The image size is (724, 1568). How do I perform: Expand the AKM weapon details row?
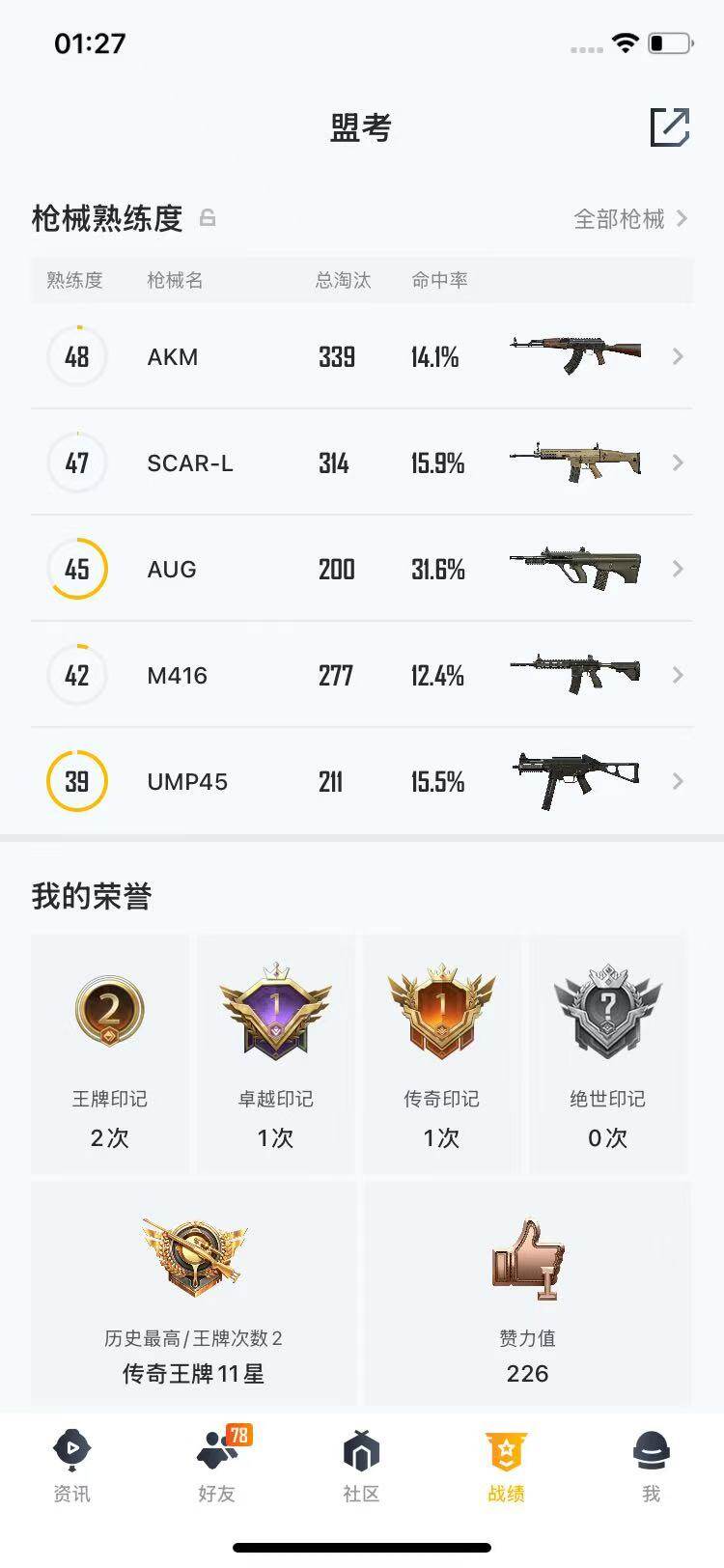tap(680, 356)
